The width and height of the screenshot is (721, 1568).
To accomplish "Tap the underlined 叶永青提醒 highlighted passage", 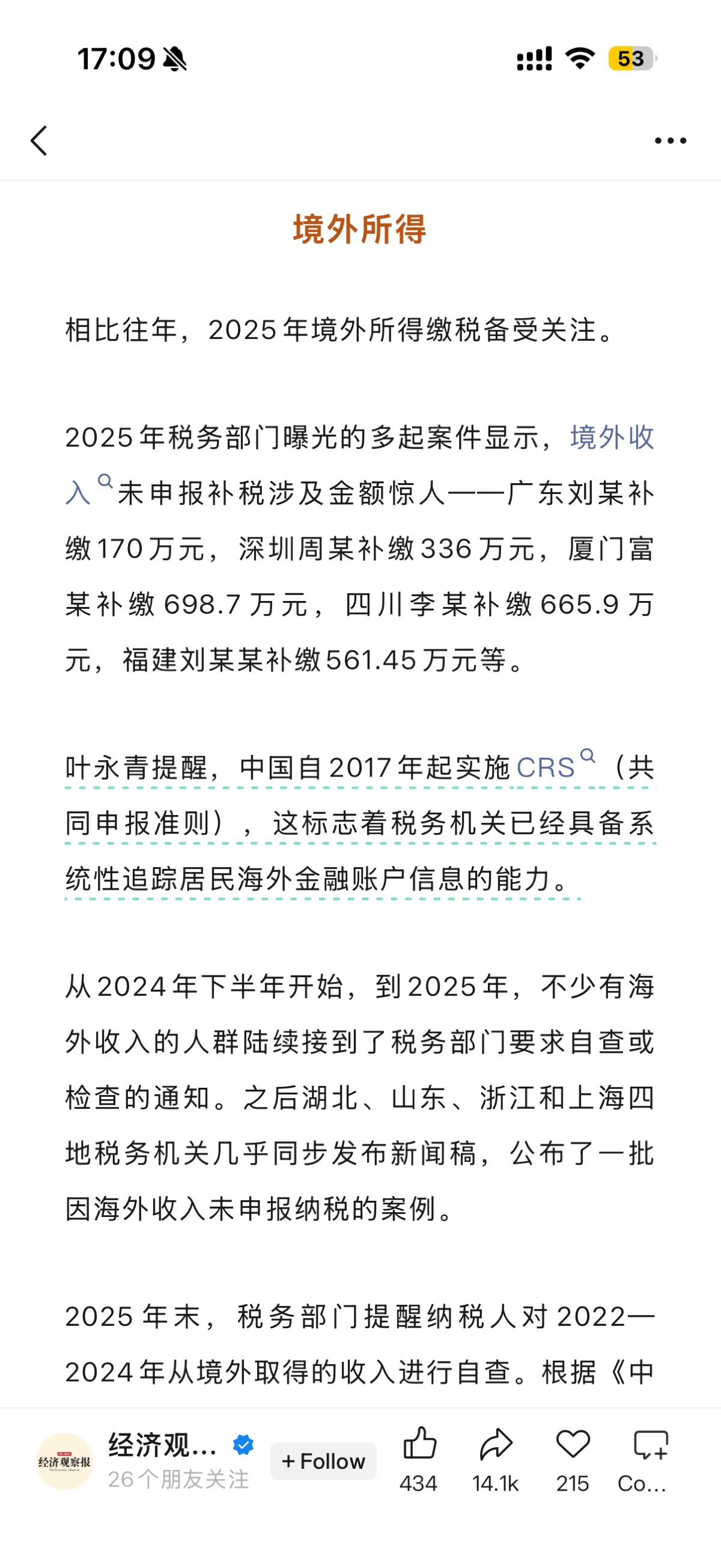I will [359, 823].
